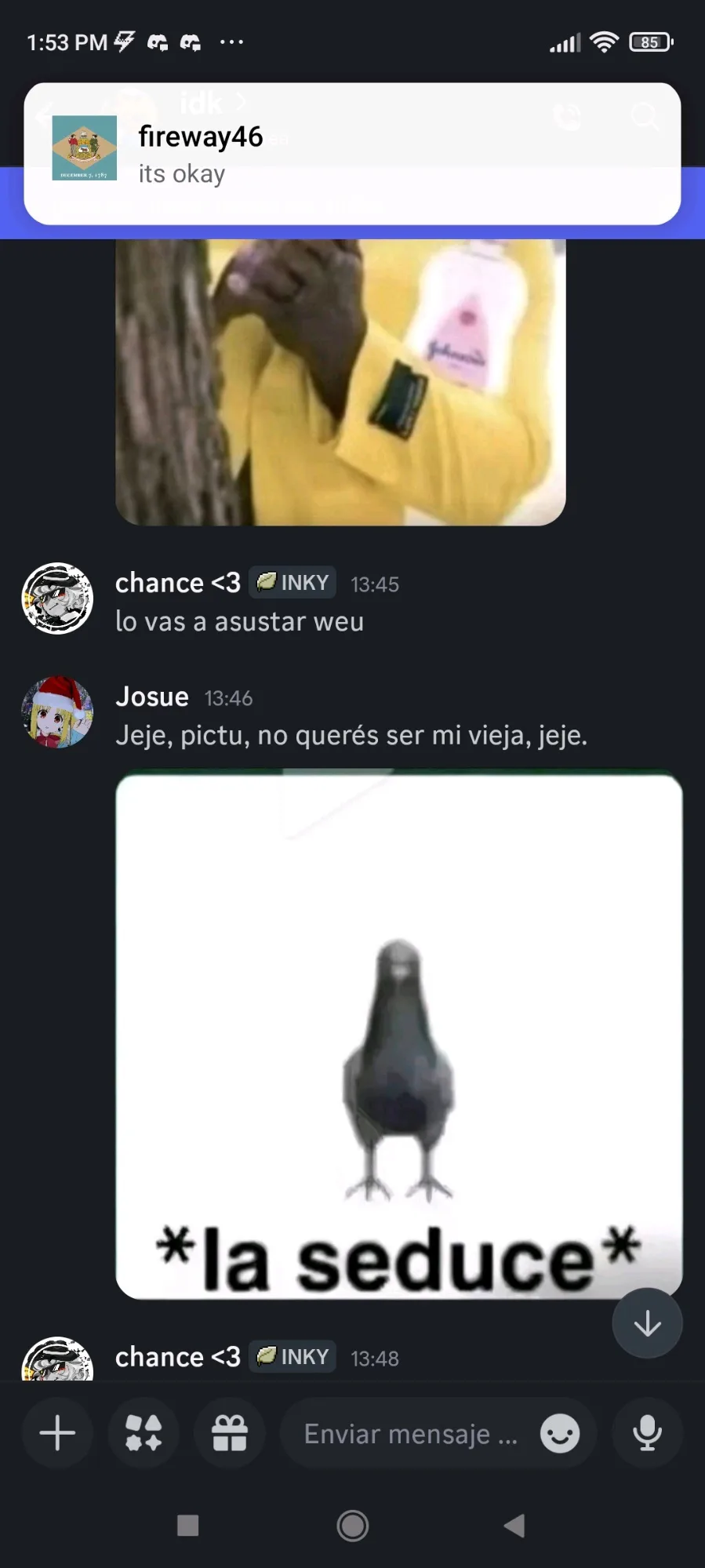Open chance <3 username at 13:45
Image resolution: width=705 pixels, height=1568 pixels.
(x=178, y=583)
